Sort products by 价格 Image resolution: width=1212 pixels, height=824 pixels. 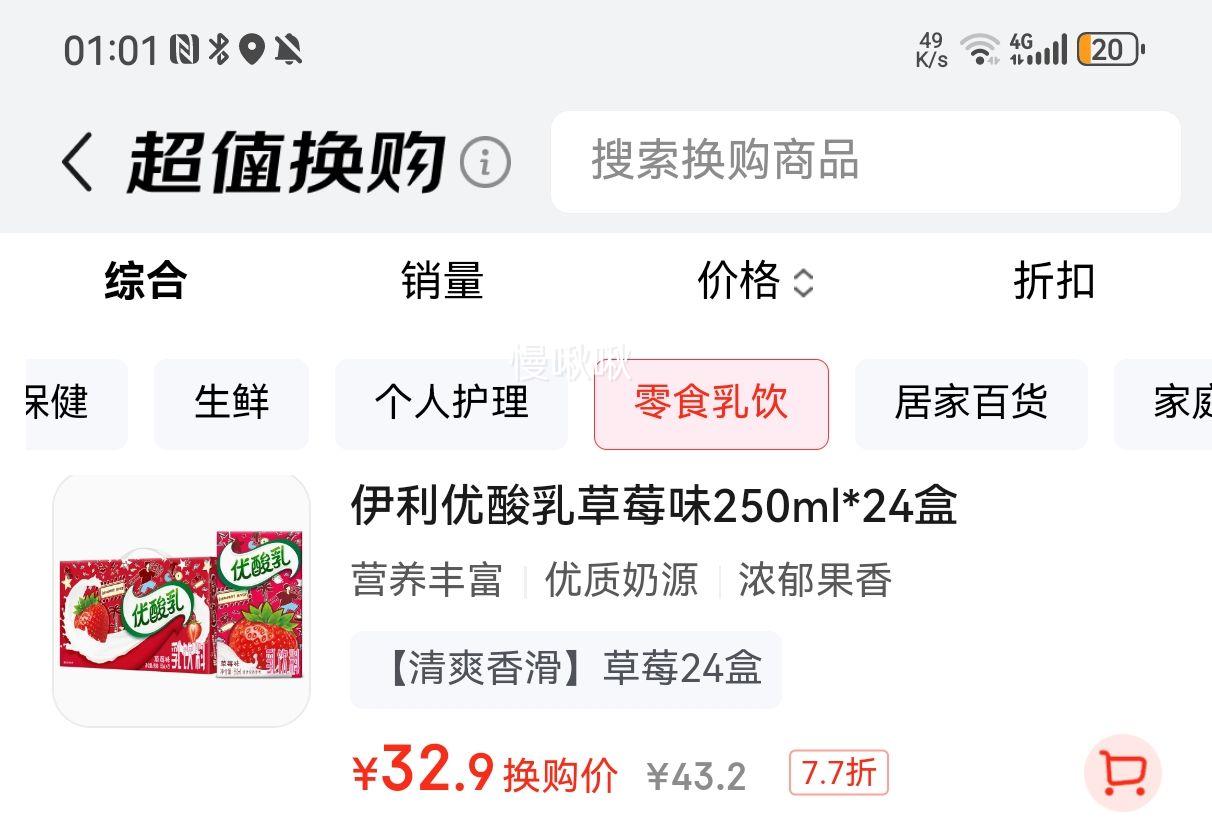(755, 281)
